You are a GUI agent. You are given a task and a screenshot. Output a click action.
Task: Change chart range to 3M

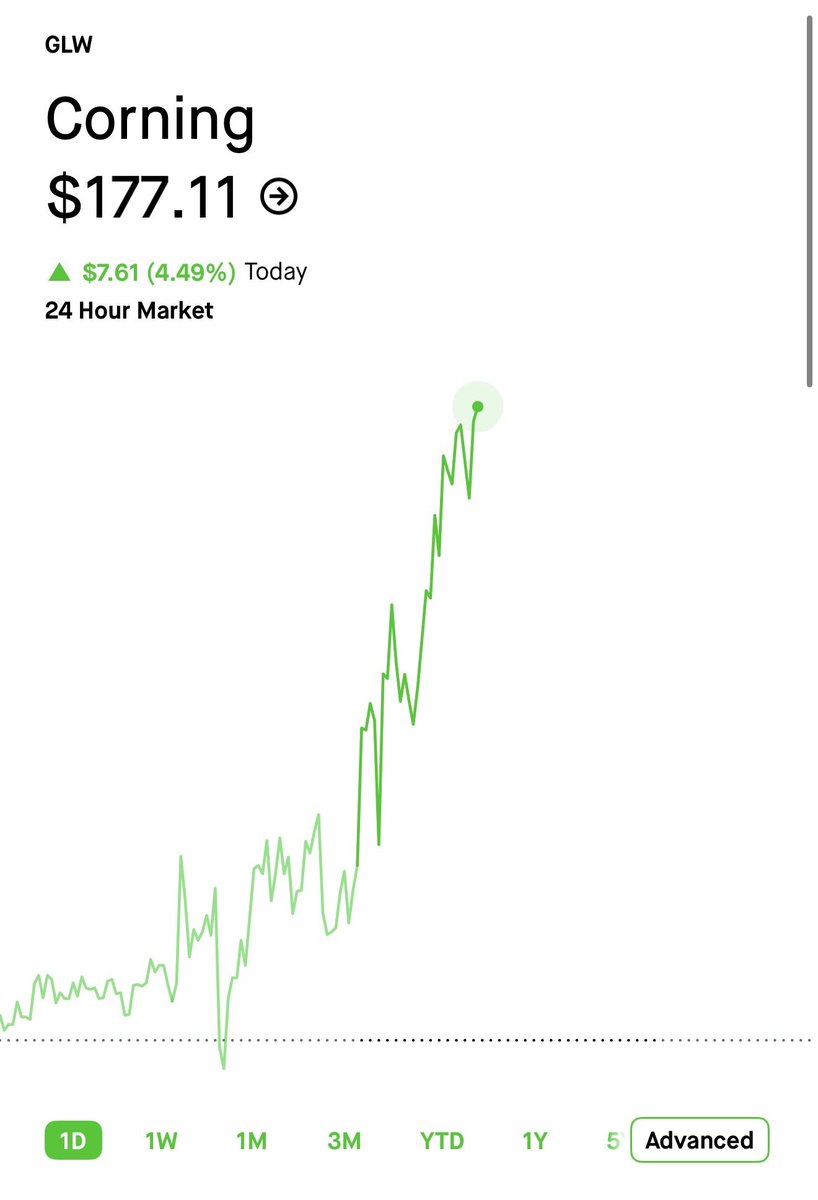(x=344, y=1140)
